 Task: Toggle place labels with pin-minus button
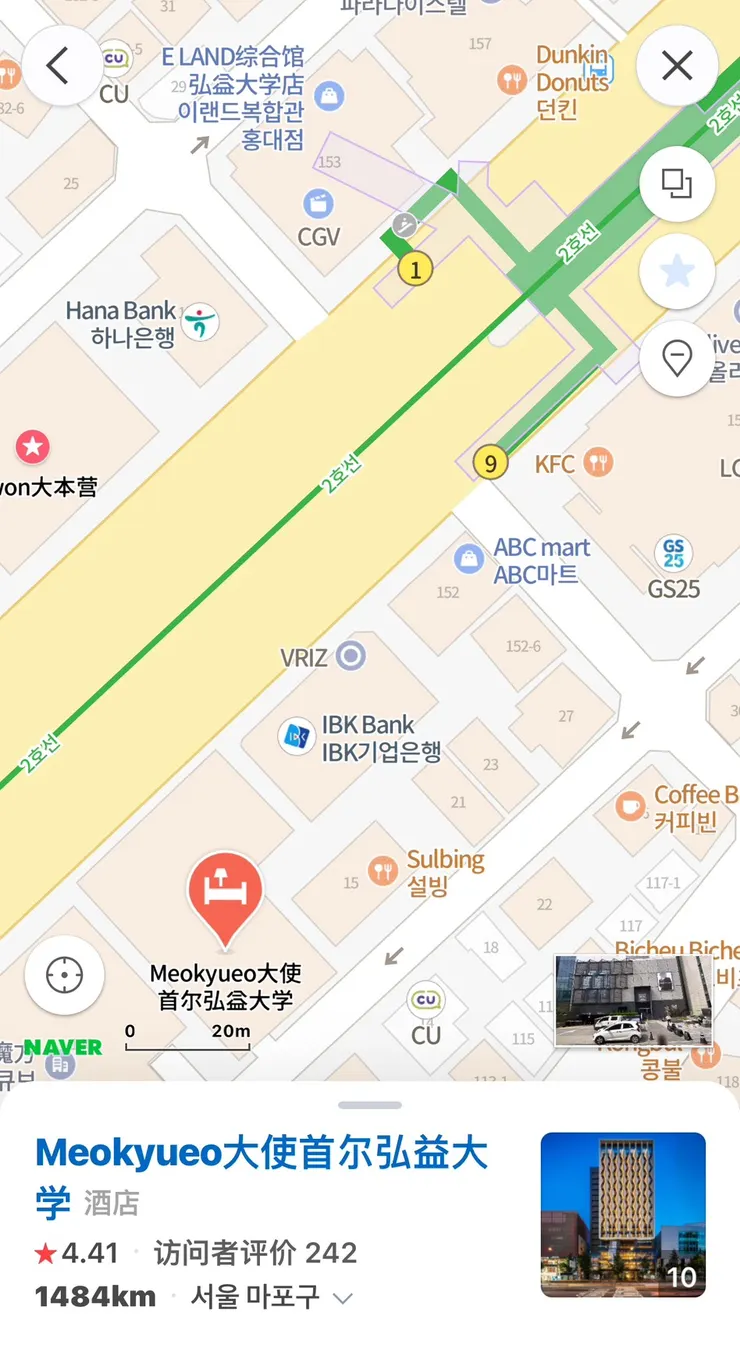click(x=677, y=359)
